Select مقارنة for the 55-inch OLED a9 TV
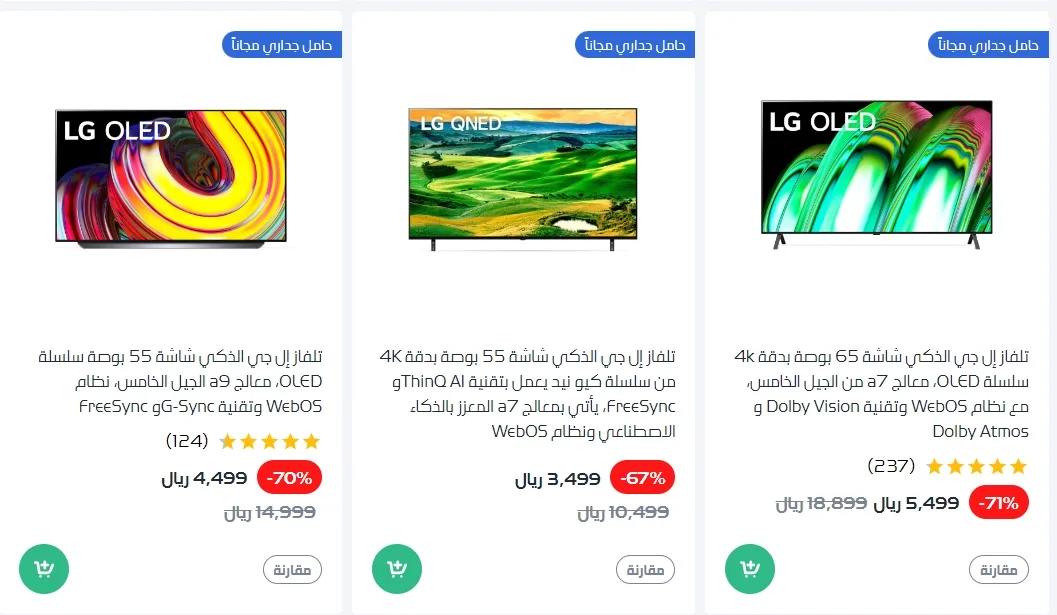 click(x=292, y=570)
